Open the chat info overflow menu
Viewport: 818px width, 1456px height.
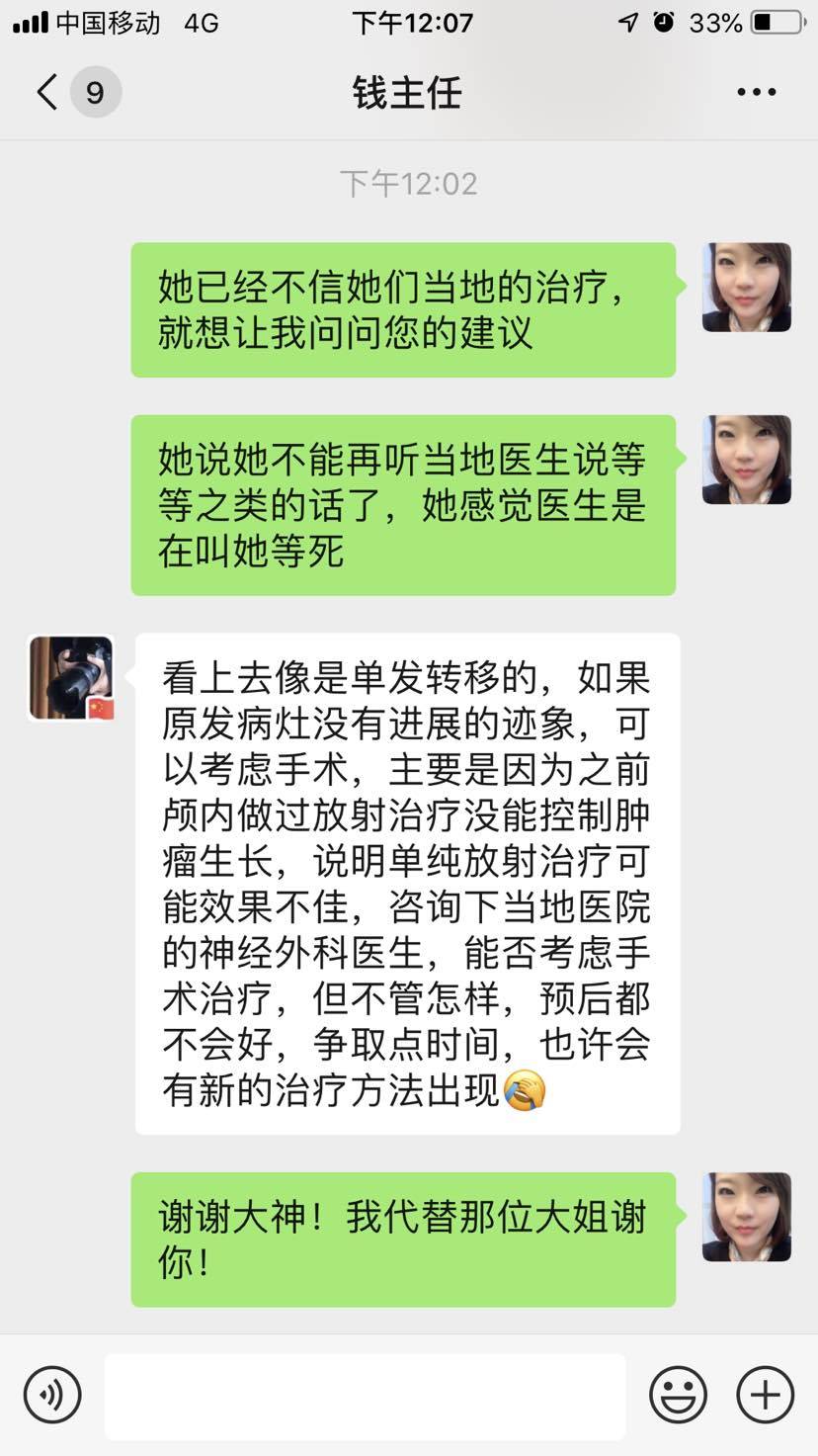(756, 93)
